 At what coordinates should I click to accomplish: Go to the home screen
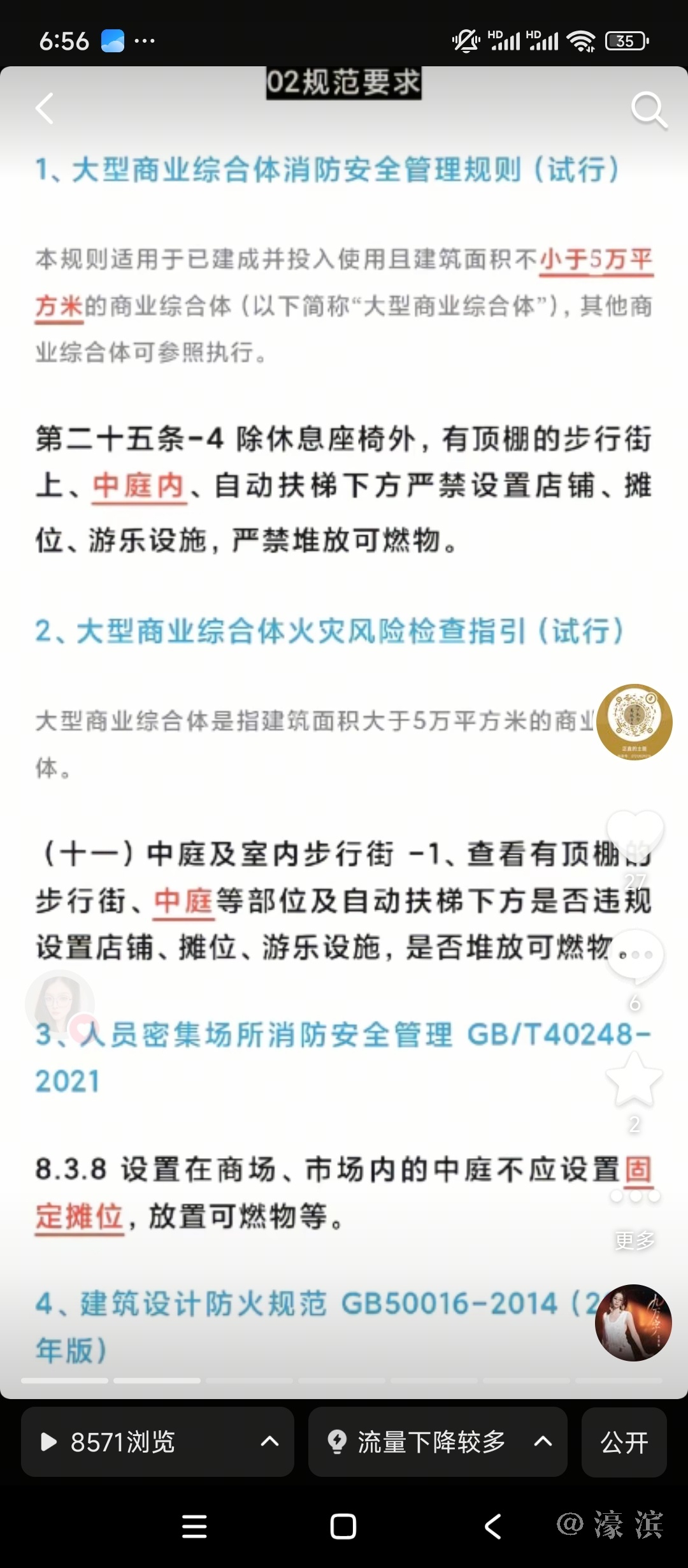(343, 1527)
